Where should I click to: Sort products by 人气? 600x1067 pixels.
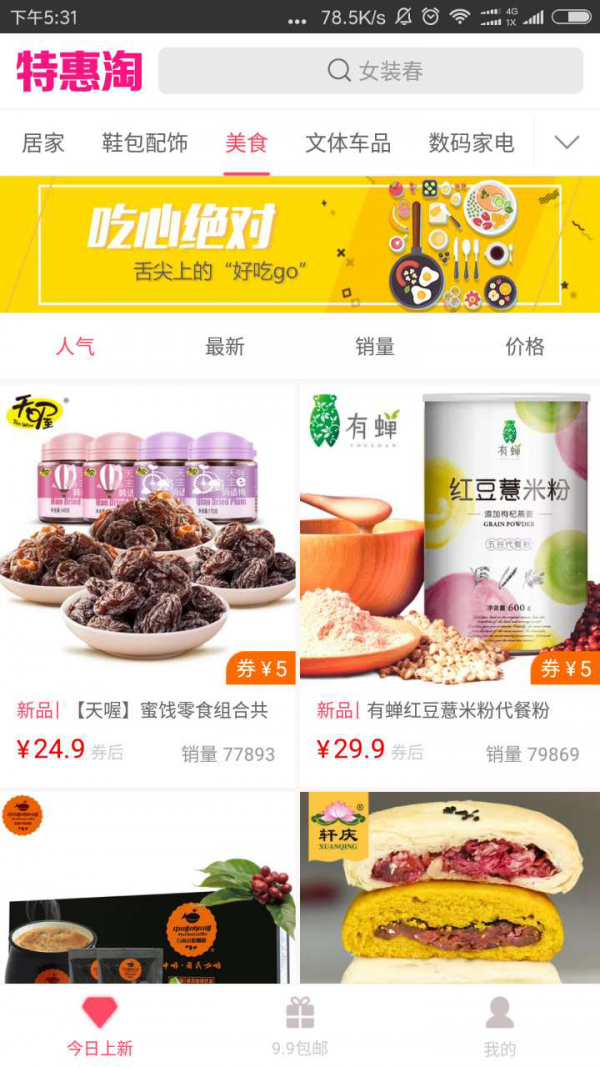coord(75,347)
